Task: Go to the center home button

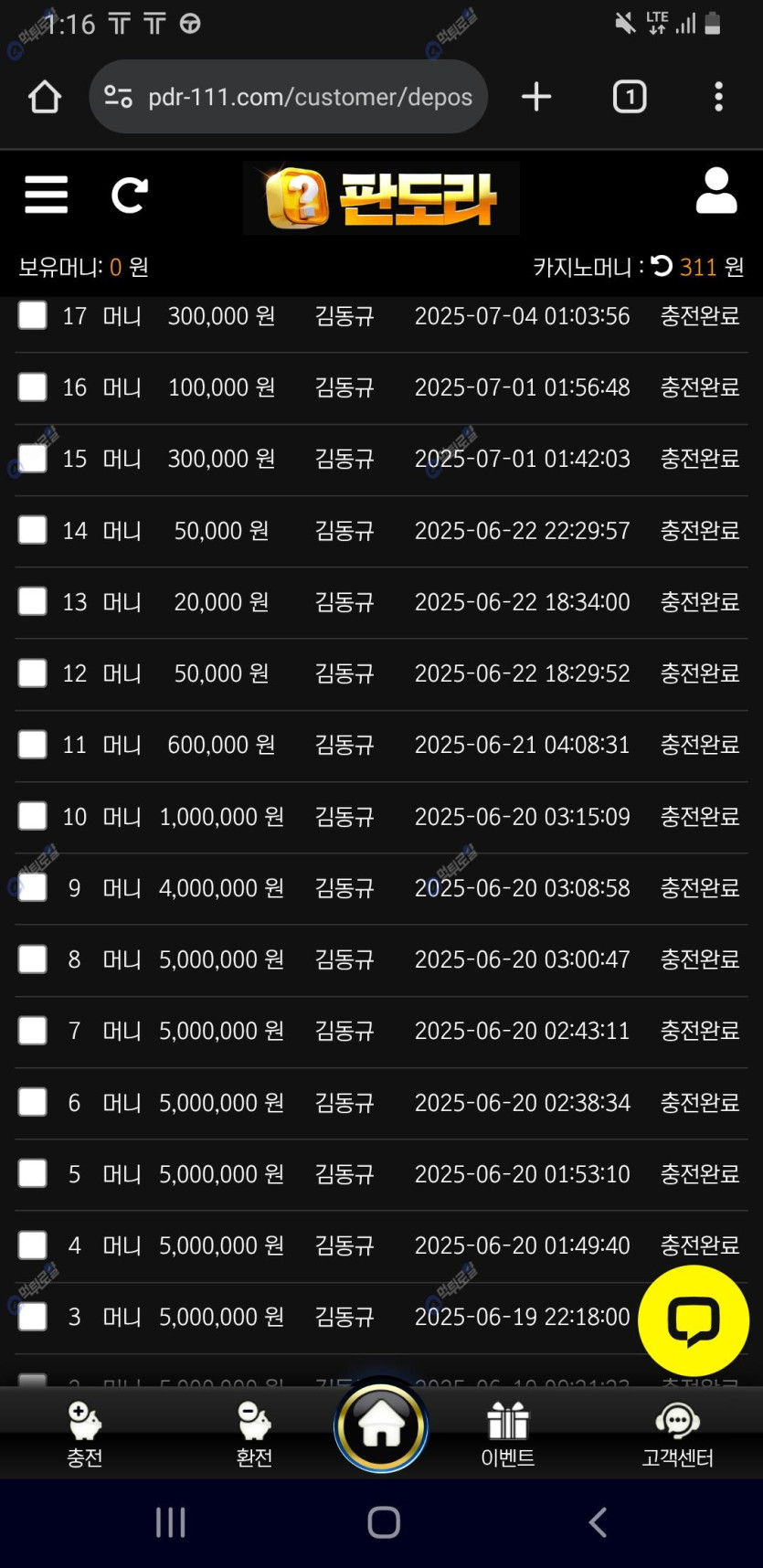Action: click(x=381, y=1427)
